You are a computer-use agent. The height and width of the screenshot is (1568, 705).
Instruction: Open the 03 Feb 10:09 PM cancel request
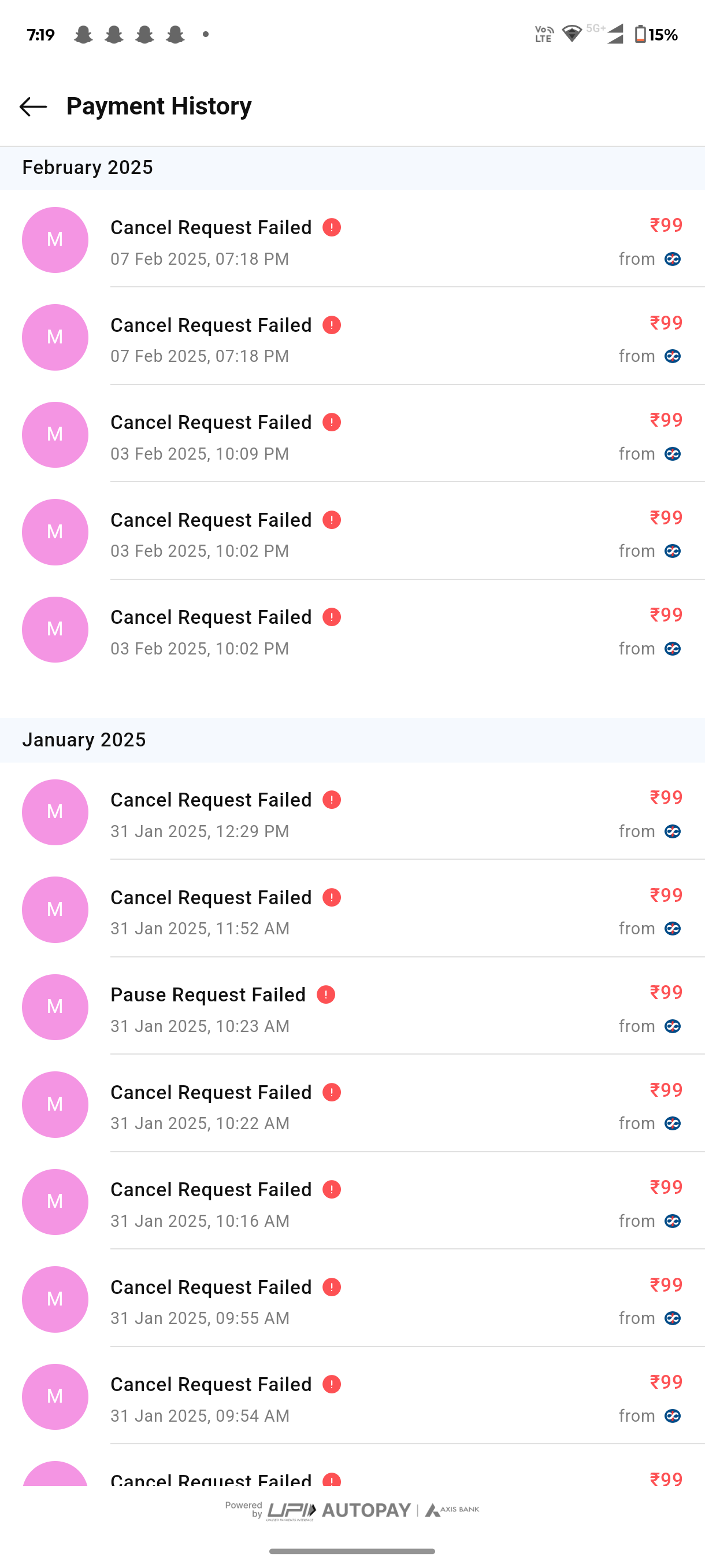(351, 436)
